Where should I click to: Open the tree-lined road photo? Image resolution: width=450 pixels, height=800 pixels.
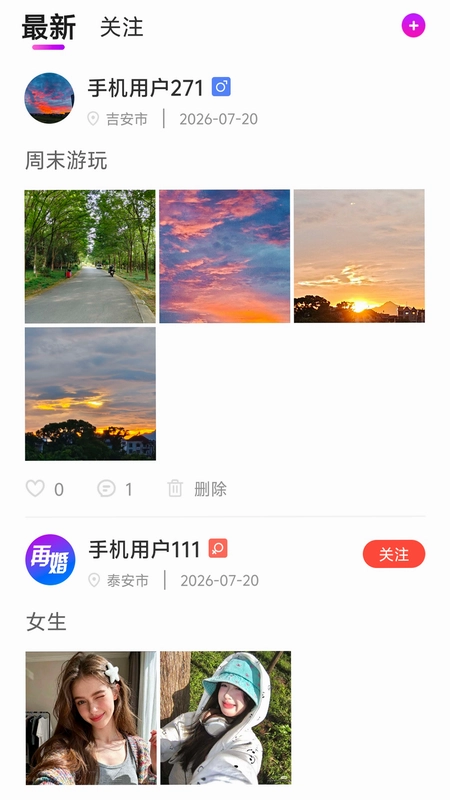click(90, 256)
